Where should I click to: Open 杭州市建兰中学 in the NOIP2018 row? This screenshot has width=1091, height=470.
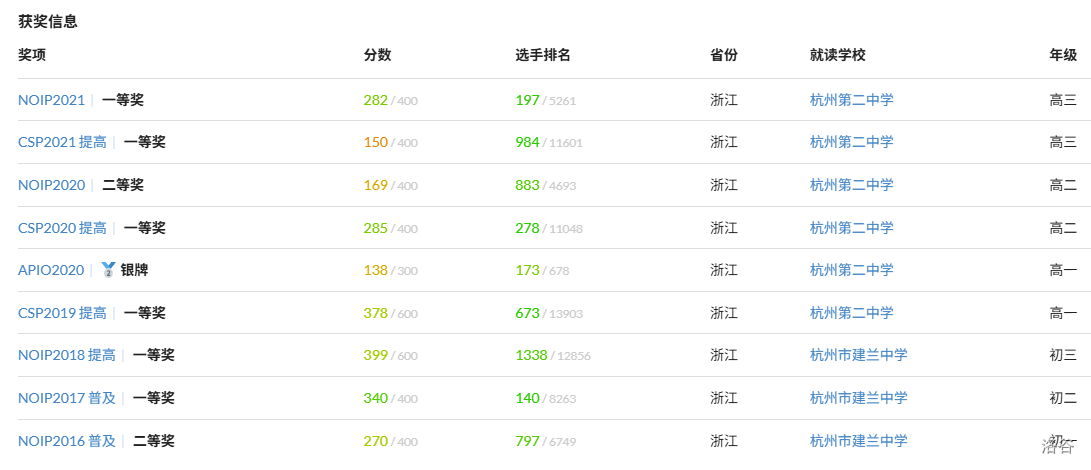858,355
